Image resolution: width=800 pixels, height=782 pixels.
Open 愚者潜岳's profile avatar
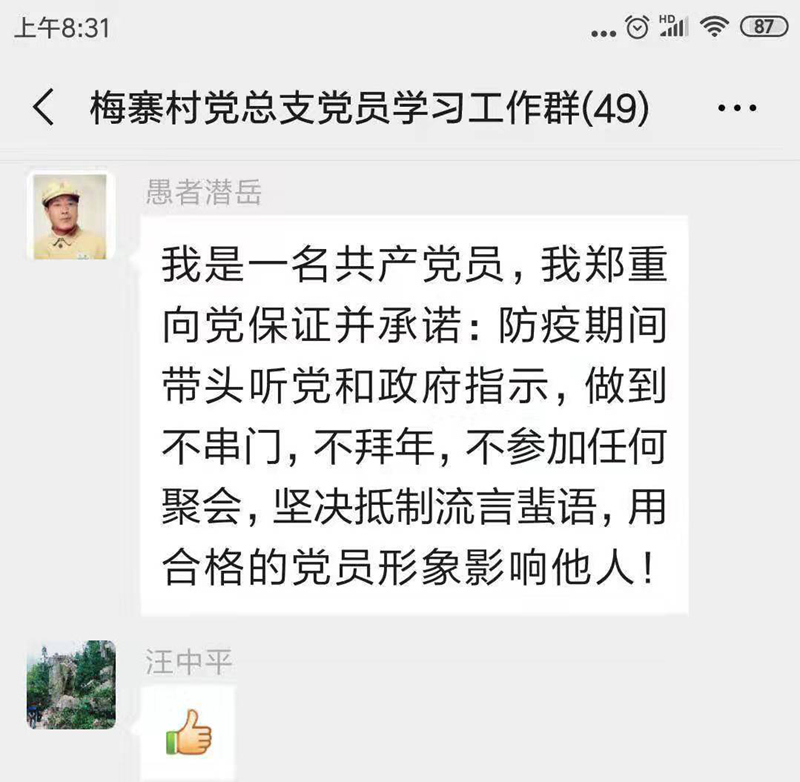click(x=70, y=217)
